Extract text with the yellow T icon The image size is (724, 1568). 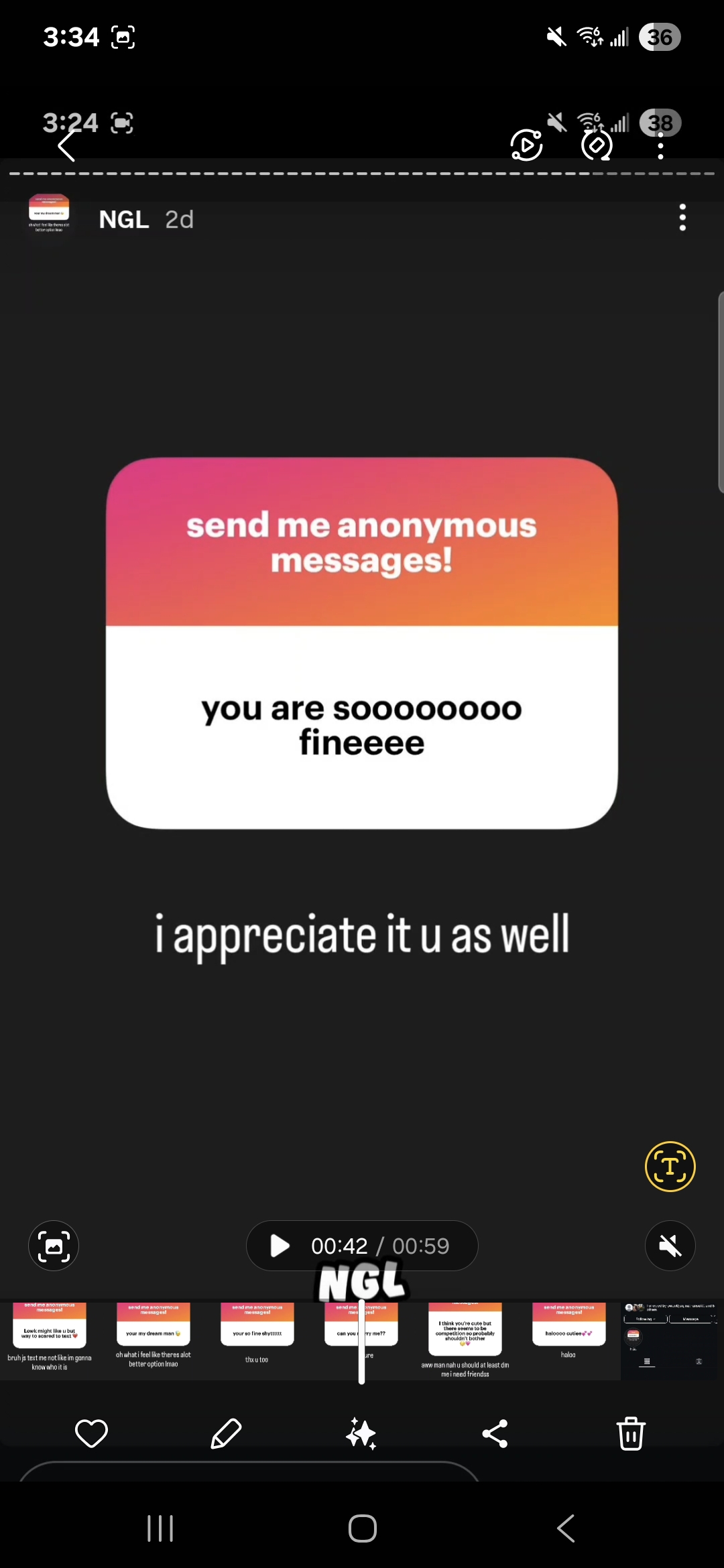pyautogui.click(x=670, y=1167)
